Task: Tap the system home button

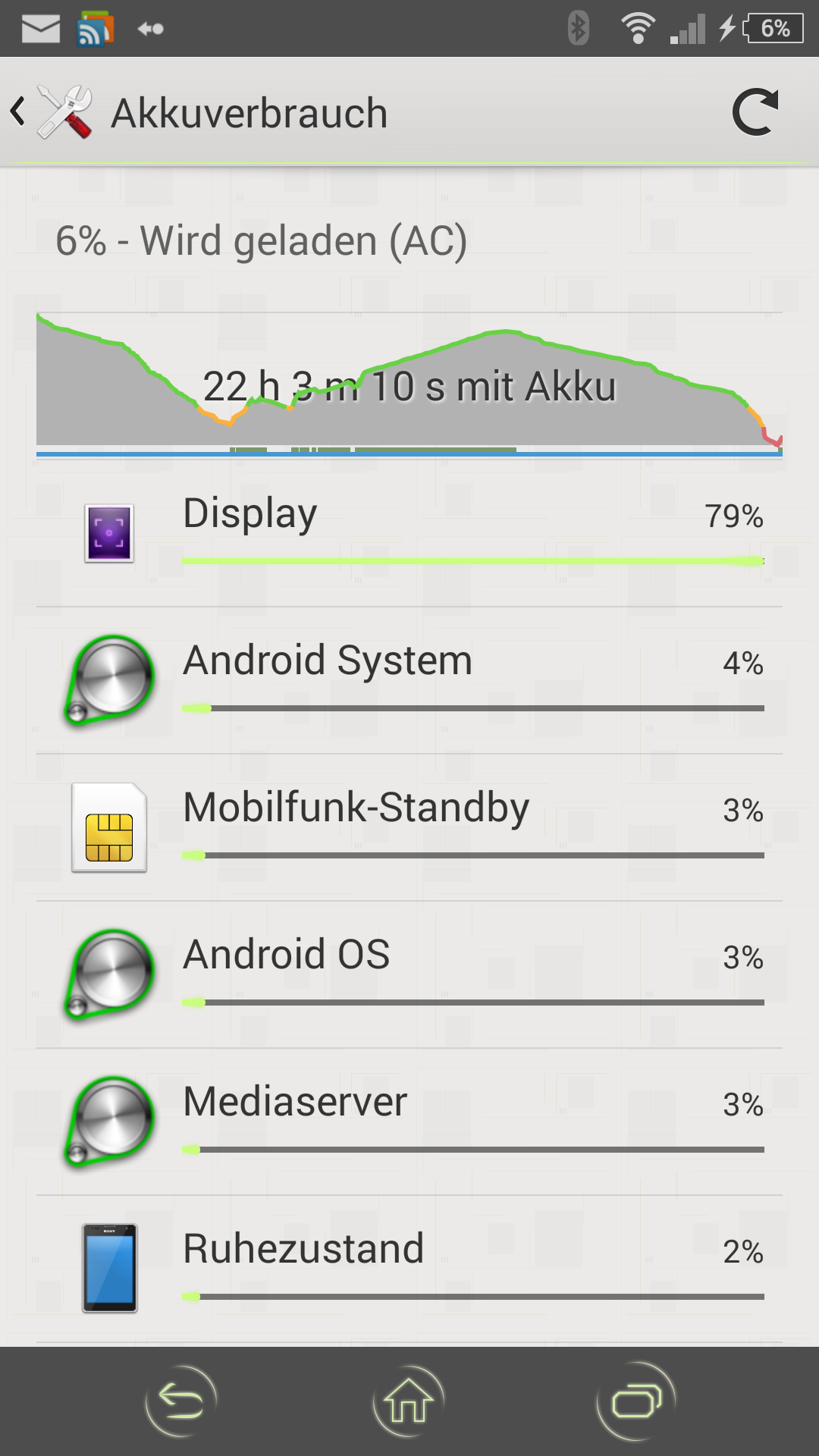Action: point(409,1401)
